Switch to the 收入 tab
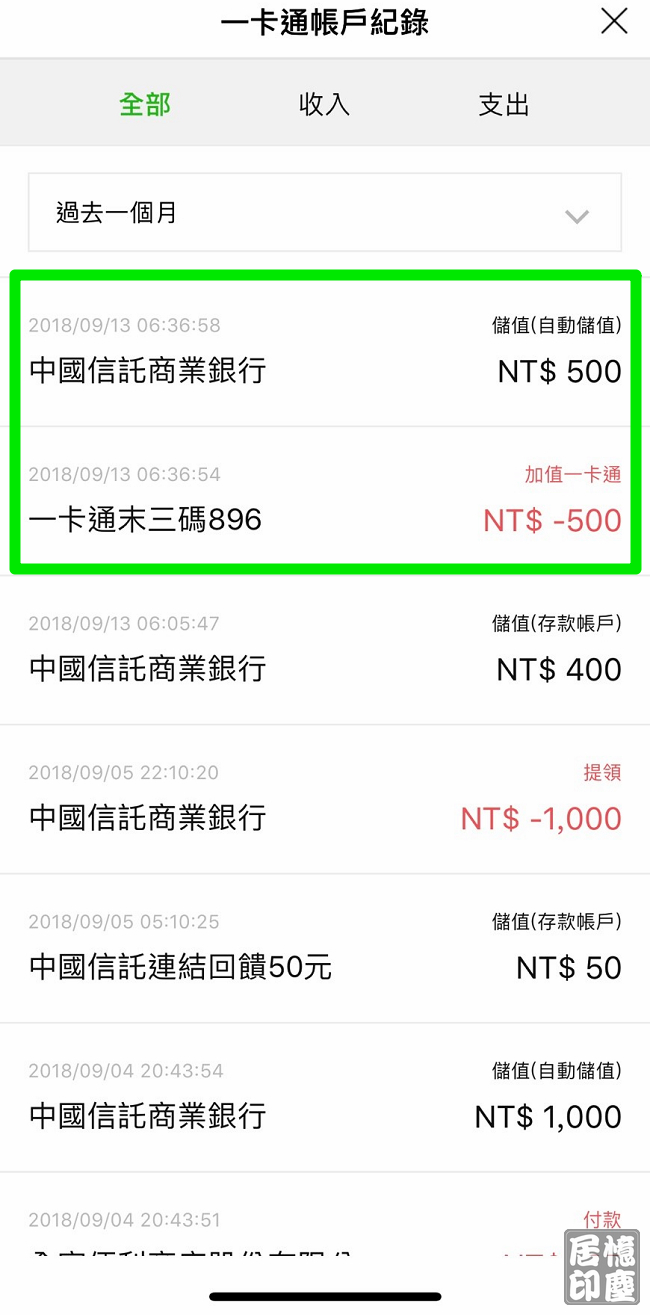The height and width of the screenshot is (1315, 650). pos(324,104)
